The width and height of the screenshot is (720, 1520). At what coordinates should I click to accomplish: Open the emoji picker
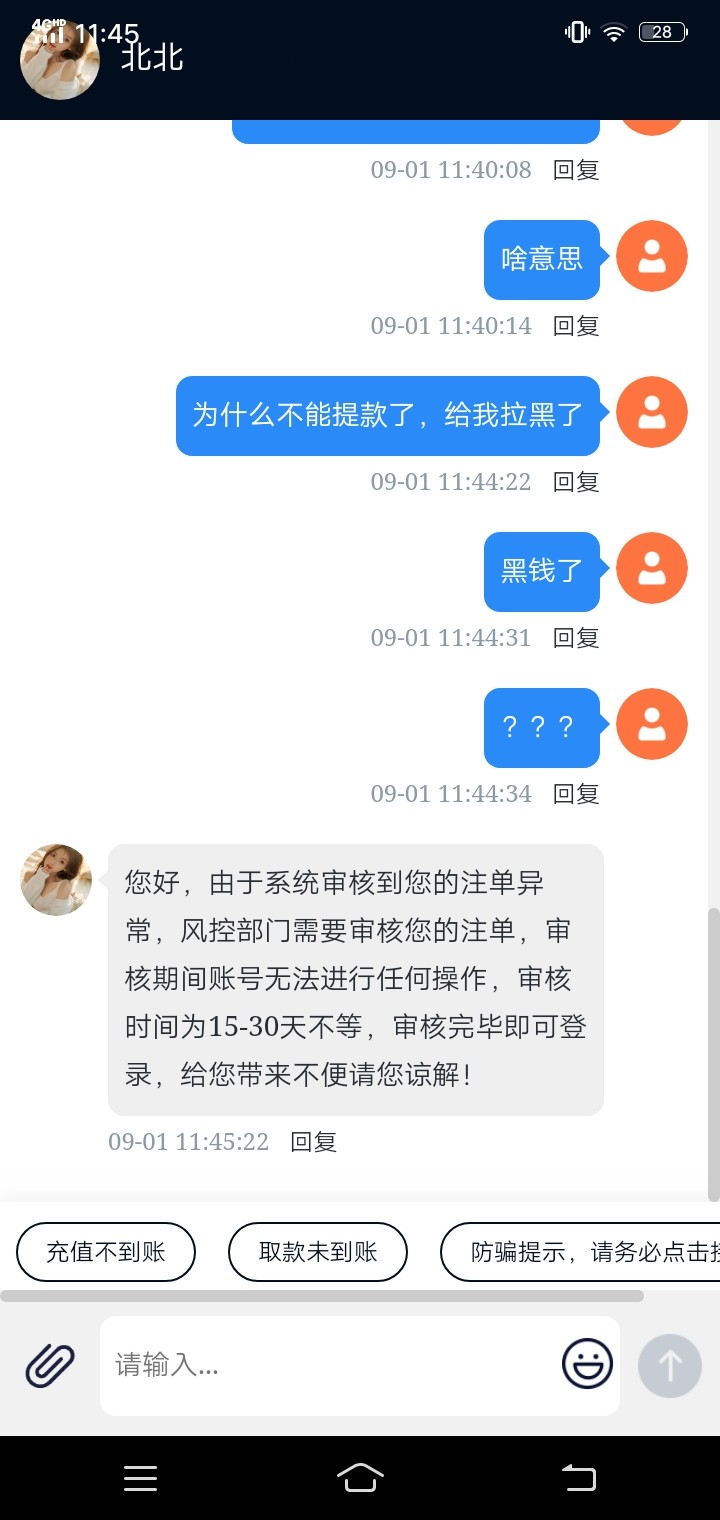point(587,1364)
